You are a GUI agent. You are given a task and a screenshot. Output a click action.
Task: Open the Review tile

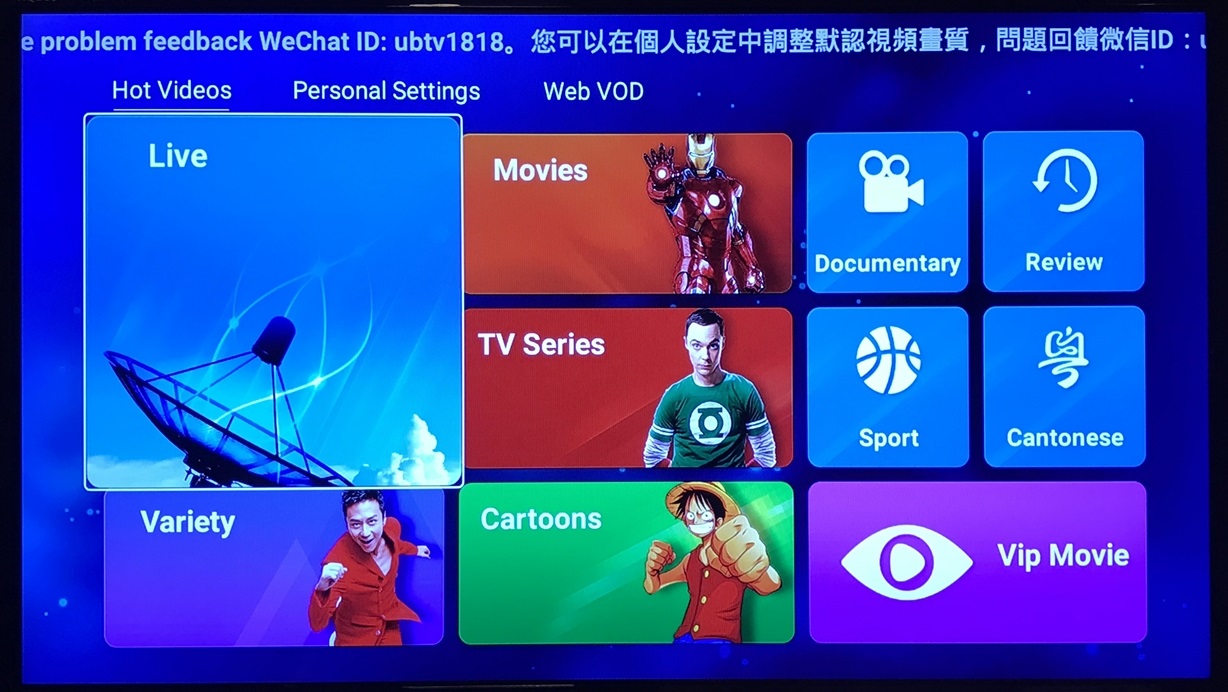[1063, 212]
